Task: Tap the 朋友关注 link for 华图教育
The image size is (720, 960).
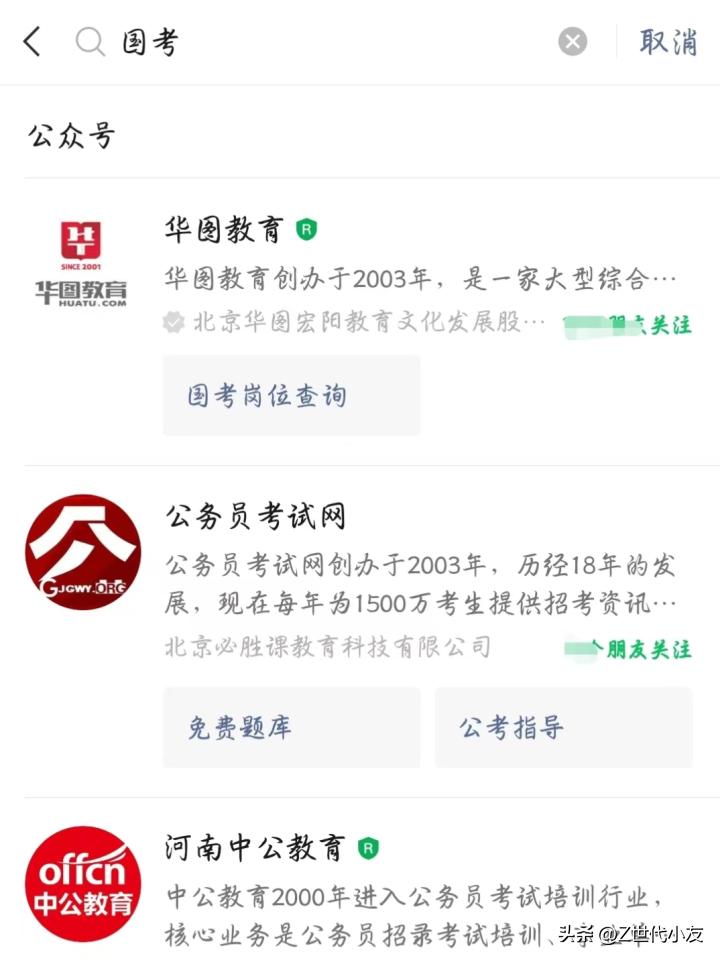Action: [630, 321]
